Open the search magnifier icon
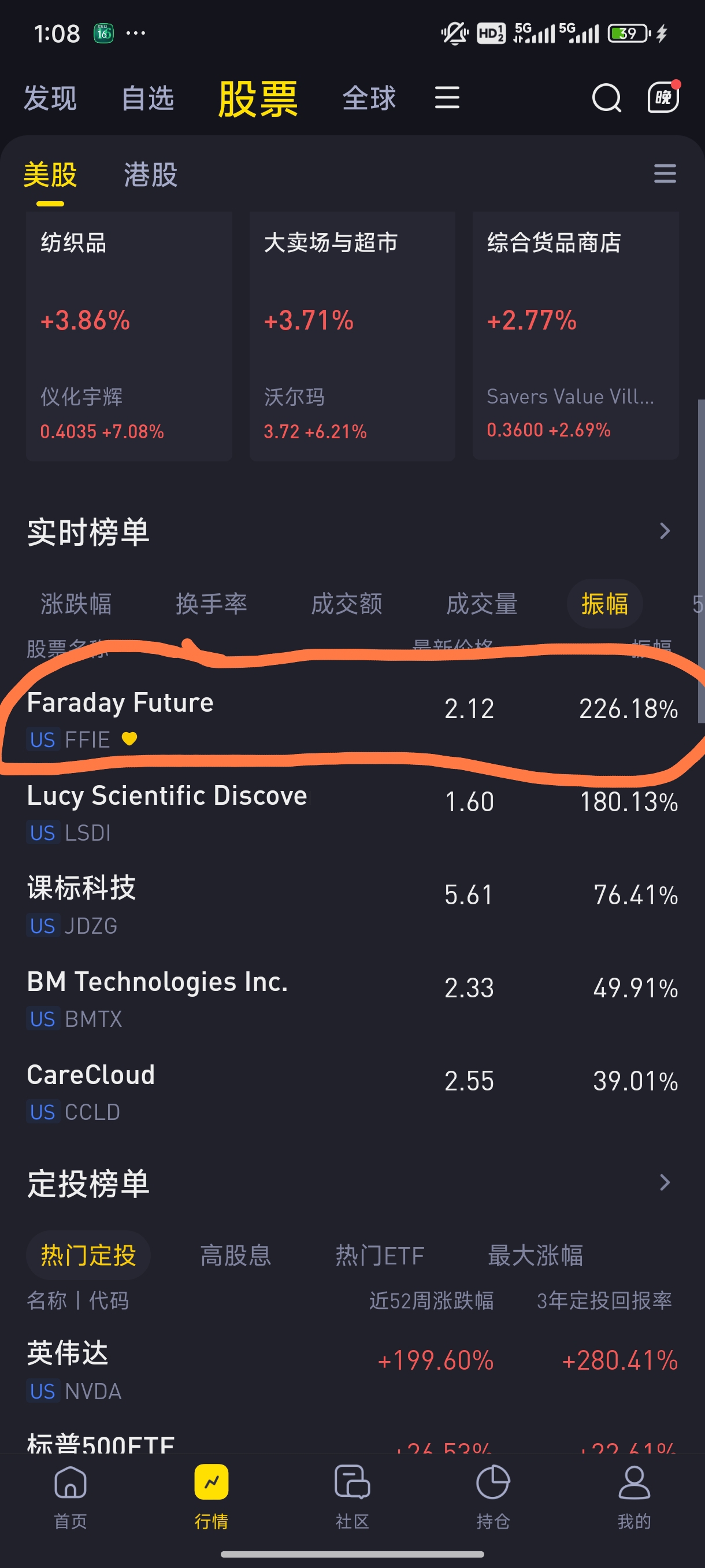705x1568 pixels. (606, 98)
